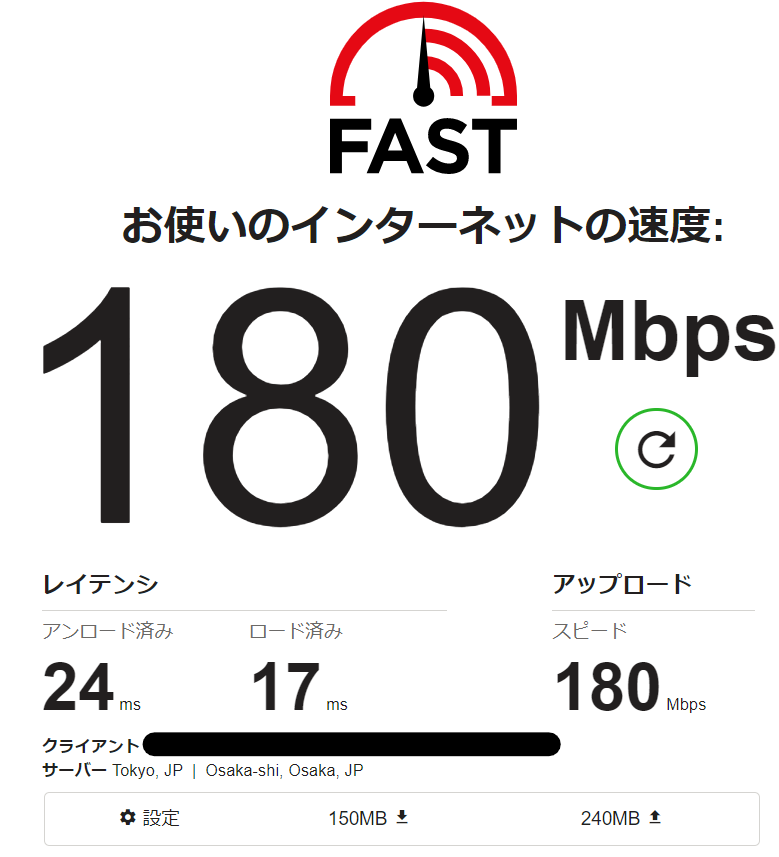The height and width of the screenshot is (857, 779).
Task: Open the 設定 settings option
Action: coord(150,818)
